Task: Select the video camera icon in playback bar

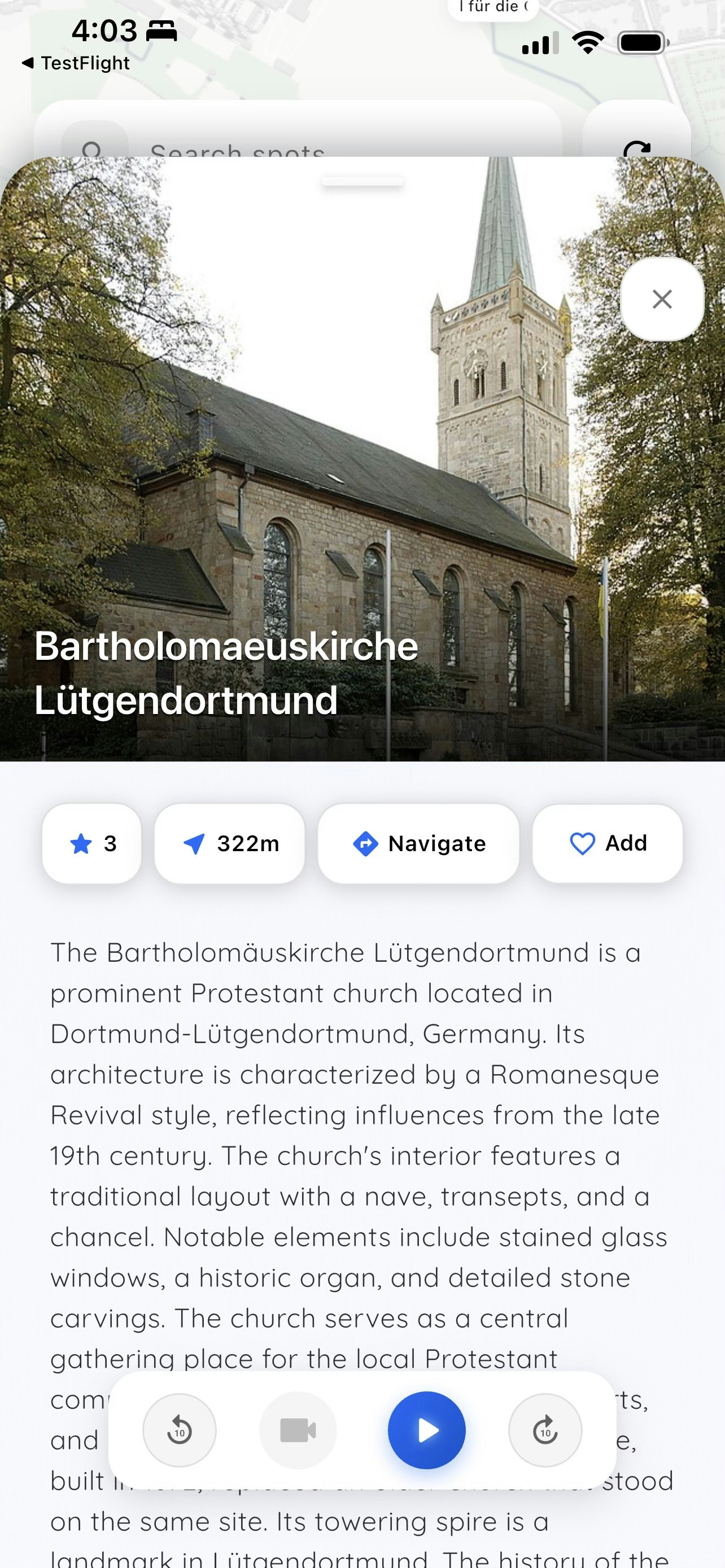Action: click(x=298, y=1431)
